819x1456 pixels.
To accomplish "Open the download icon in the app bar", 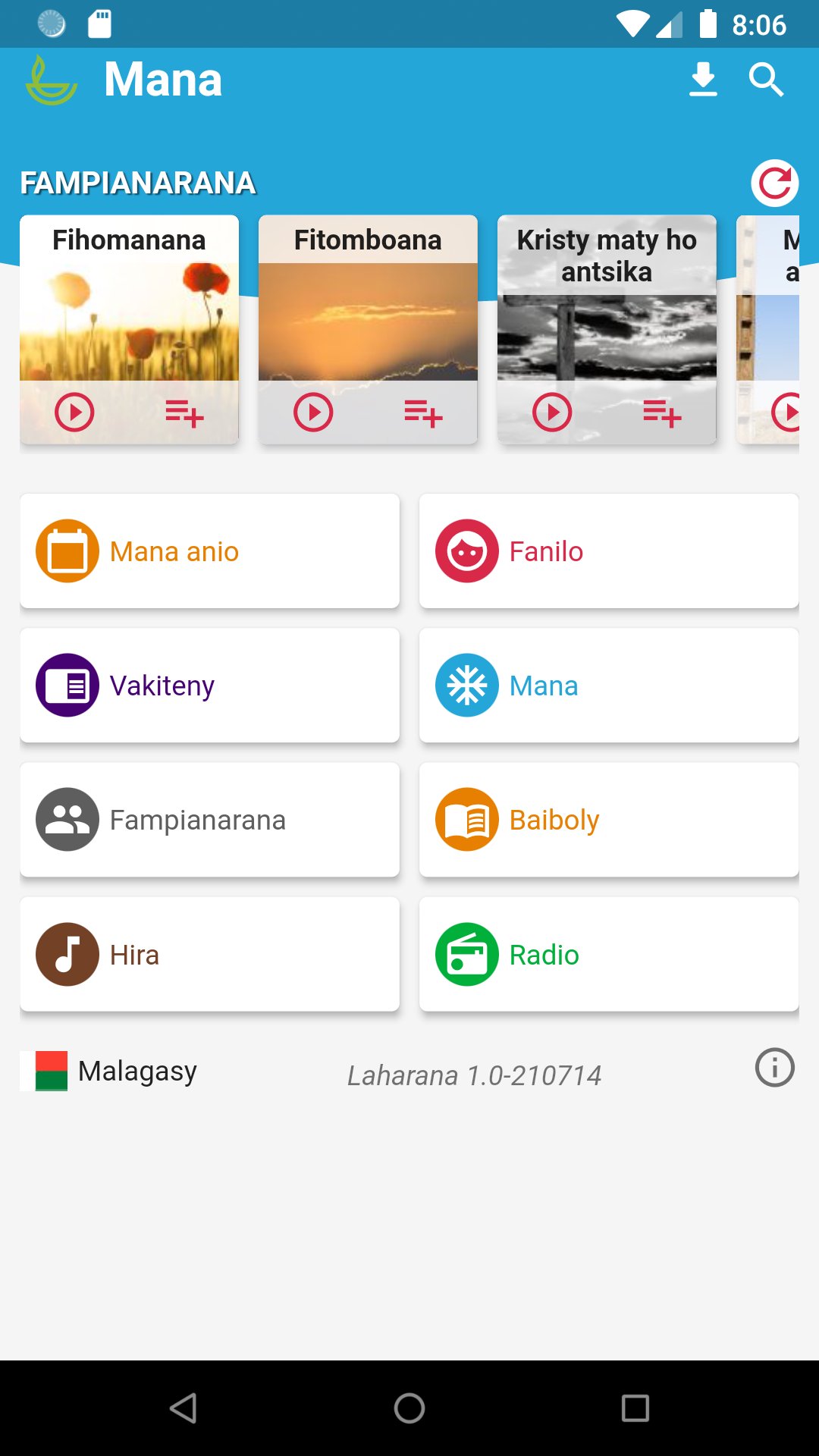I will pyautogui.click(x=703, y=80).
